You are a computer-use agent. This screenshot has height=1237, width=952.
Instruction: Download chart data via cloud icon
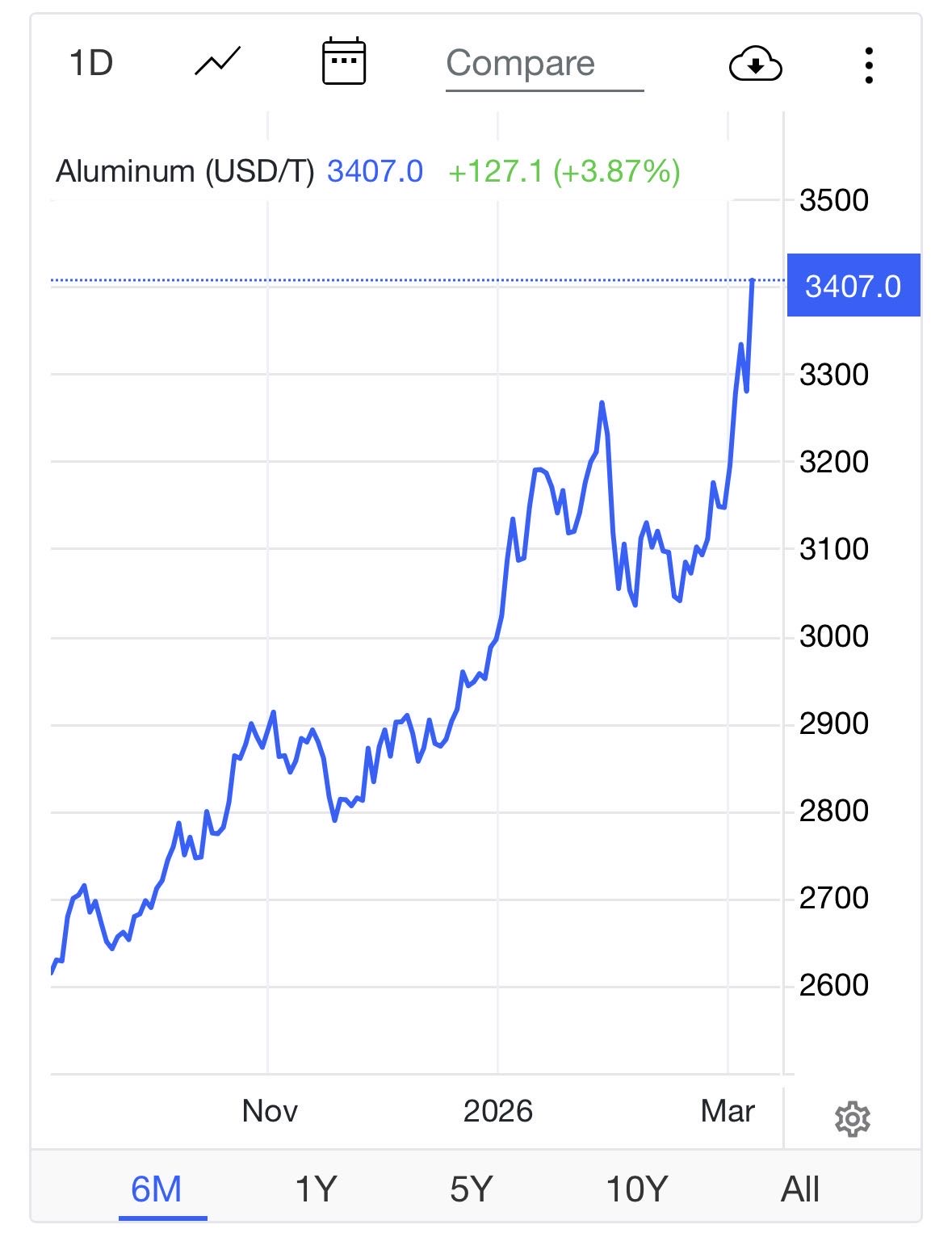[755, 65]
